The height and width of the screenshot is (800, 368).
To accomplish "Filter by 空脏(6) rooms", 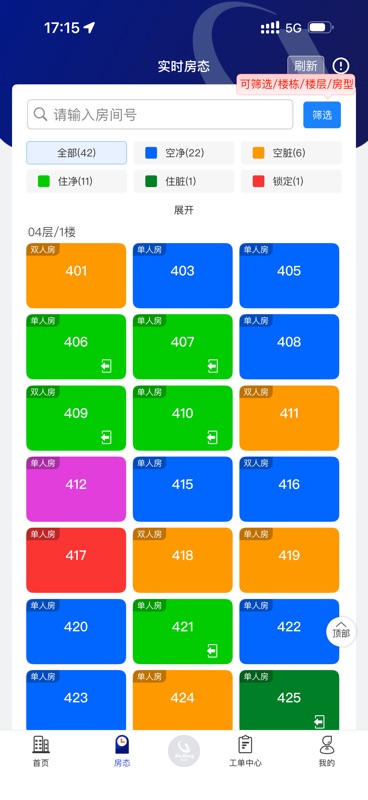I will [291, 153].
